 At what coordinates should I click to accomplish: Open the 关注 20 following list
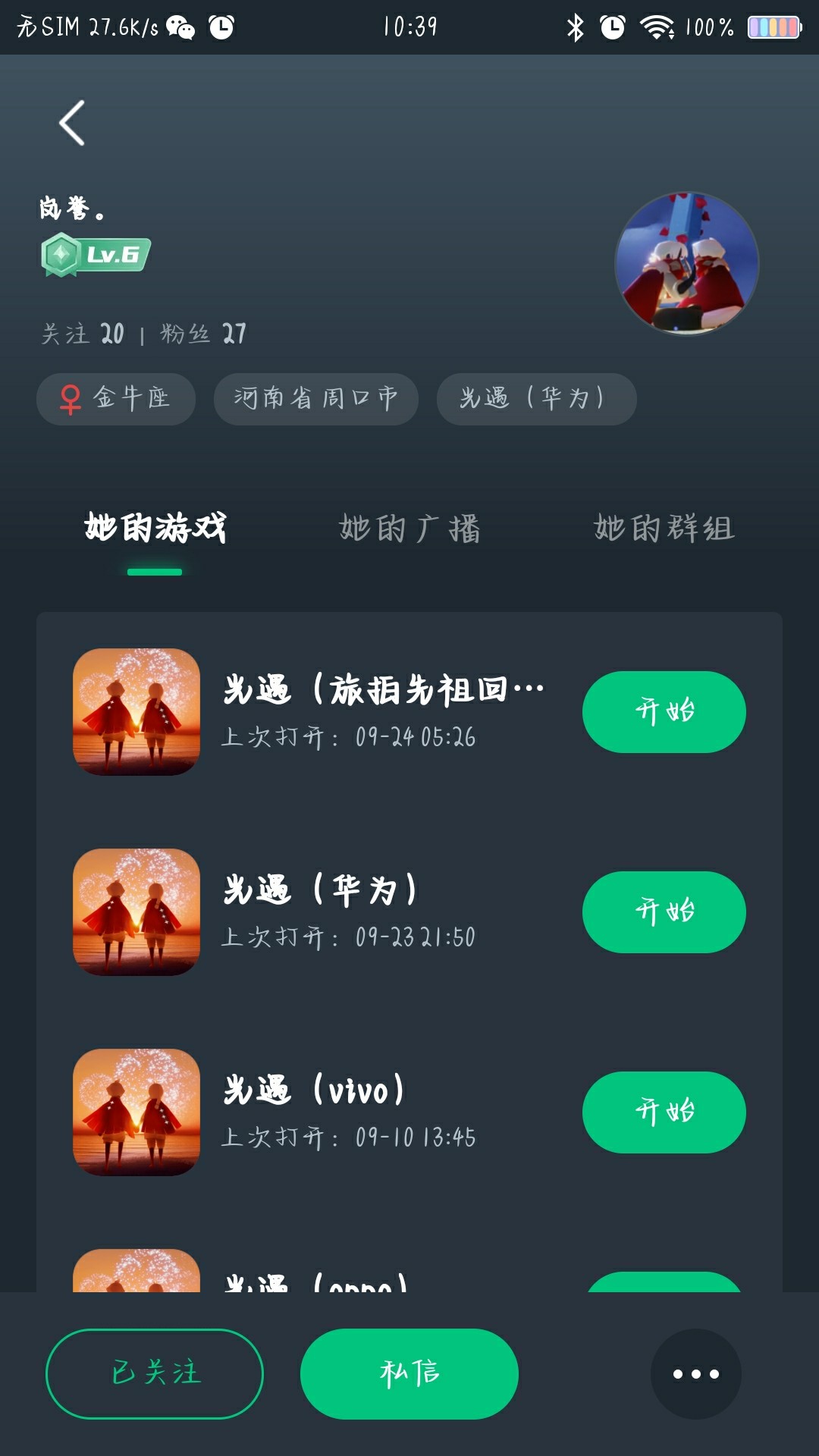point(83,334)
